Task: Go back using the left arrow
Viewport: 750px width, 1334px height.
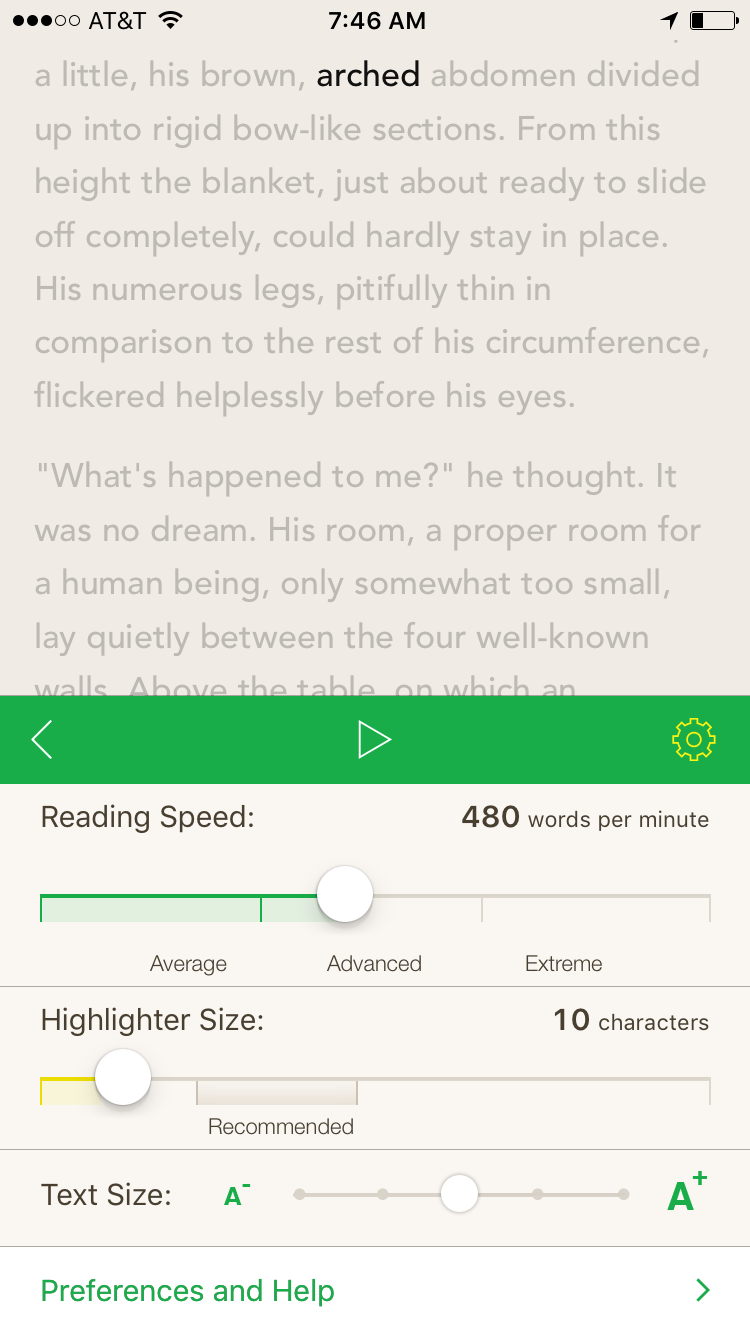Action: tap(42, 740)
